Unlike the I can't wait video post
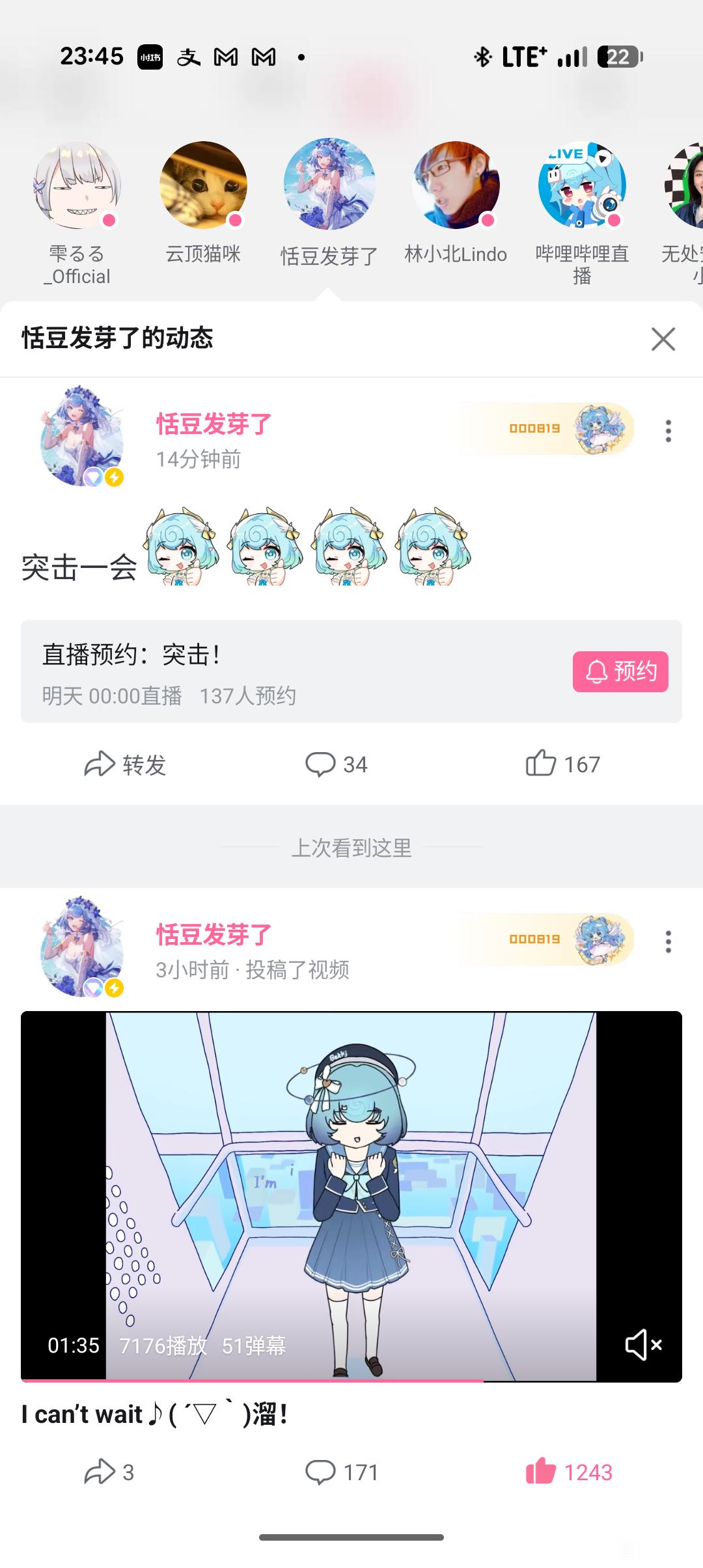This screenshot has width=703, height=1568. pyautogui.click(x=569, y=1472)
